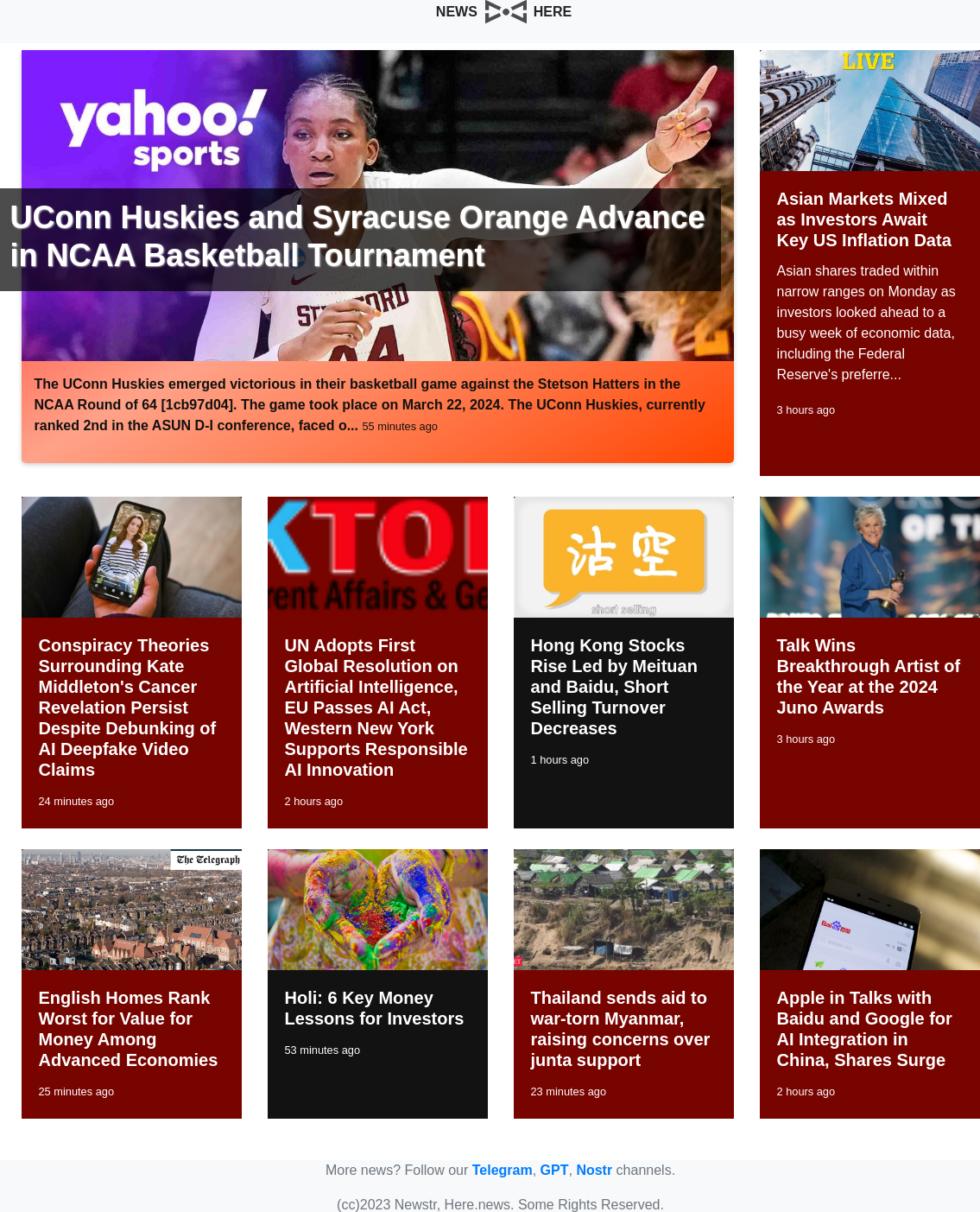View the Hong Kong Stocks Rise article

point(613,686)
